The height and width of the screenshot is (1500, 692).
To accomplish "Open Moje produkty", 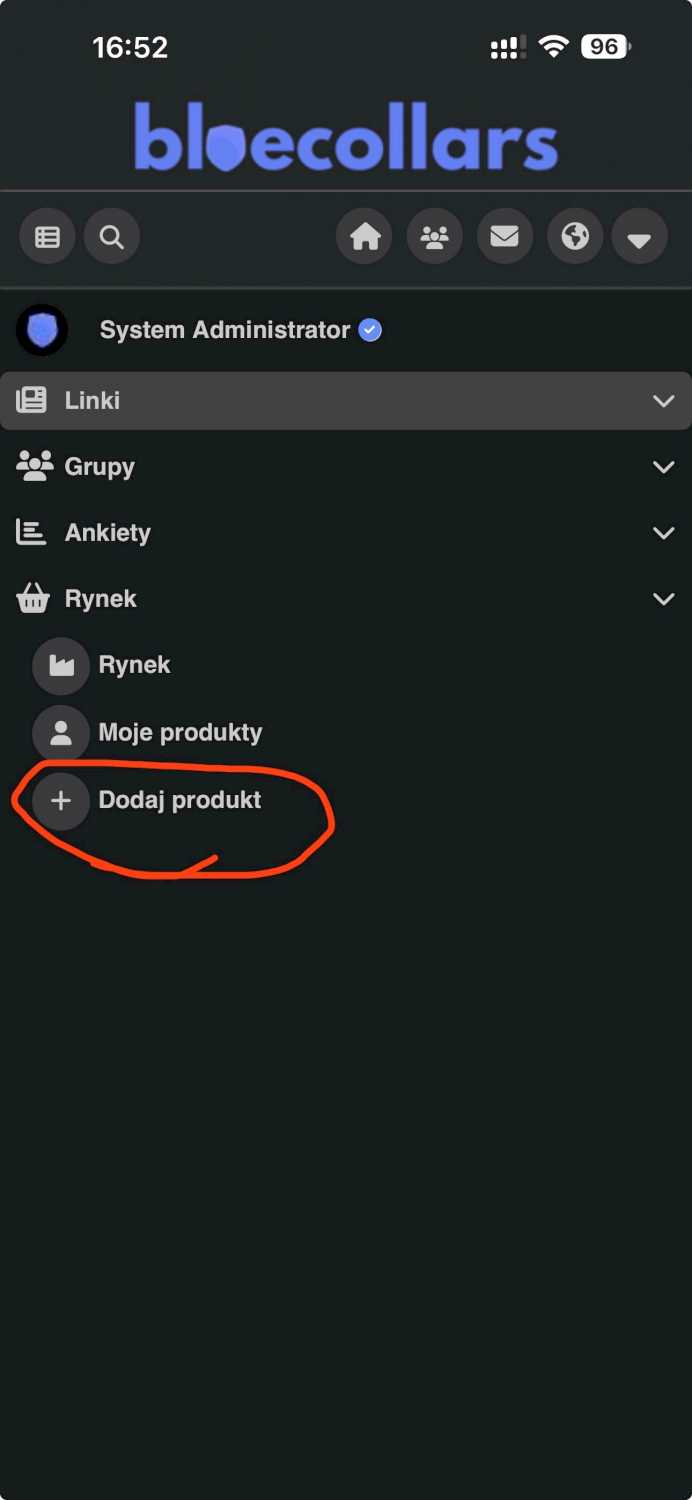I will pyautogui.click(x=180, y=732).
